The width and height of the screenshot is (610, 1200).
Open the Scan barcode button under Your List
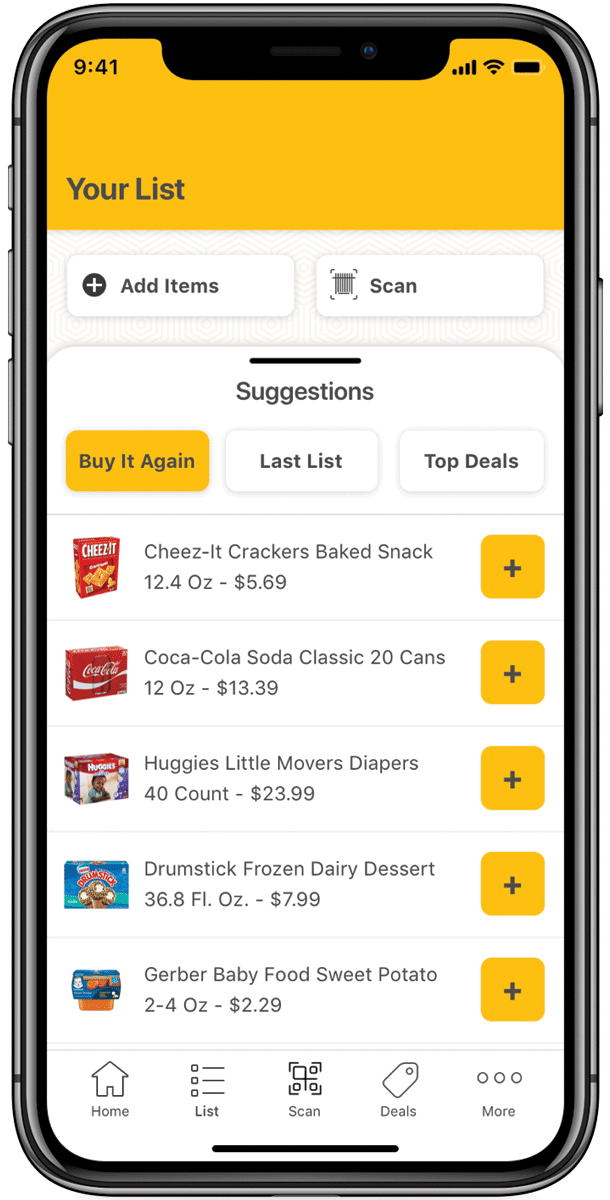430,286
